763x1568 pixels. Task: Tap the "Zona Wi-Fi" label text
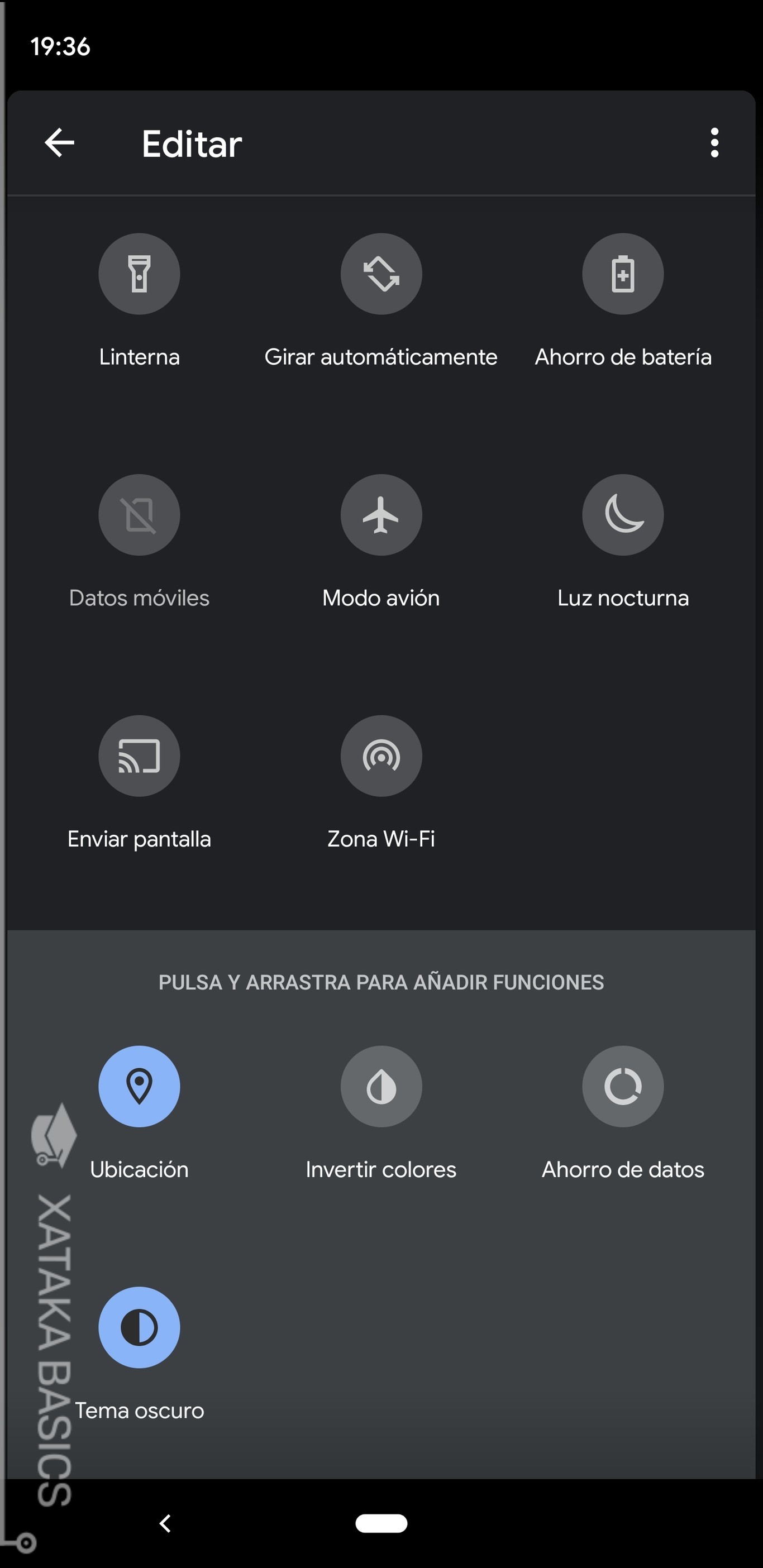(x=381, y=838)
